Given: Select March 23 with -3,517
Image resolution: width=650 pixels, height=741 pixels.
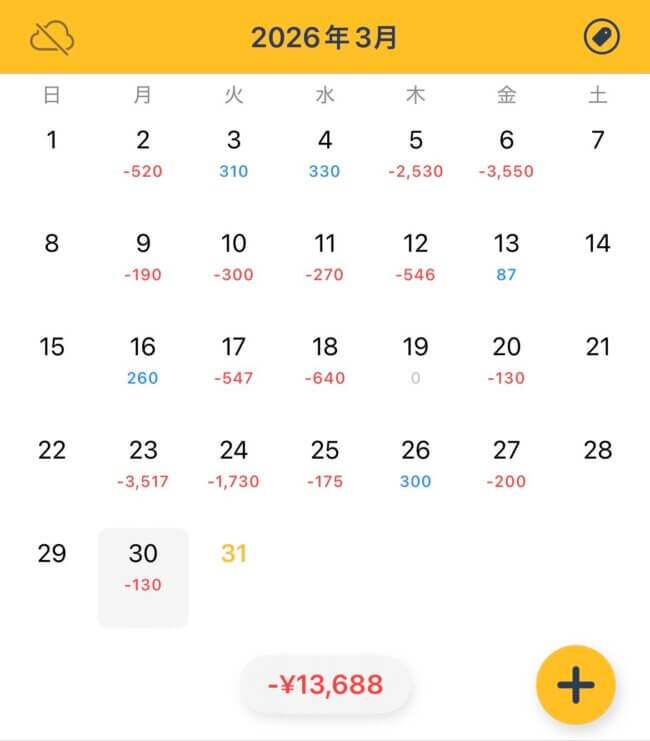Looking at the screenshot, I should tap(143, 463).
